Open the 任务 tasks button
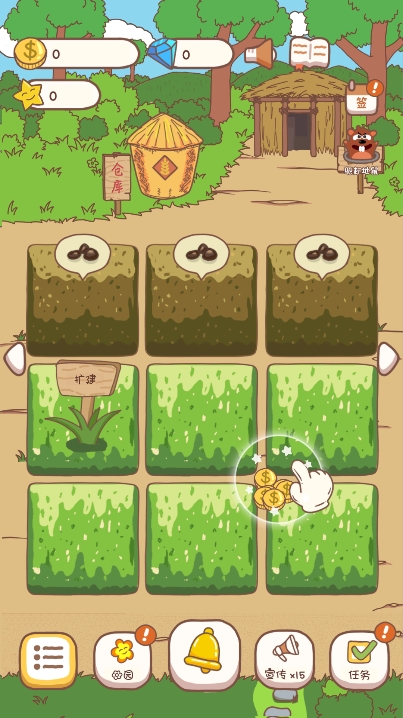 [x=359, y=660]
